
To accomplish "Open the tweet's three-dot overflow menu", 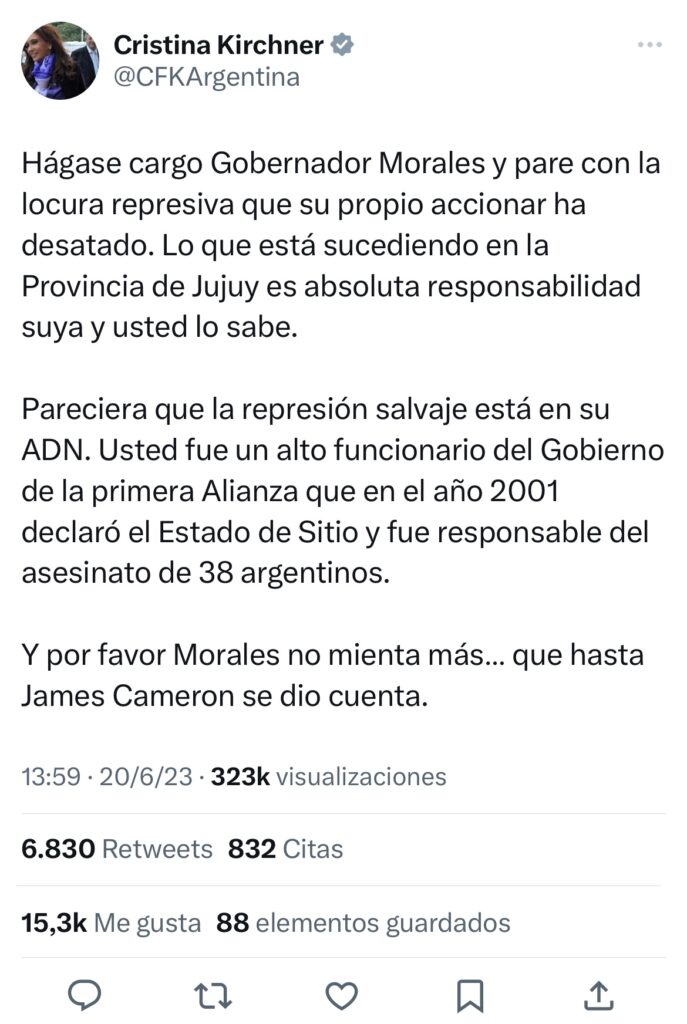I will (649, 45).
